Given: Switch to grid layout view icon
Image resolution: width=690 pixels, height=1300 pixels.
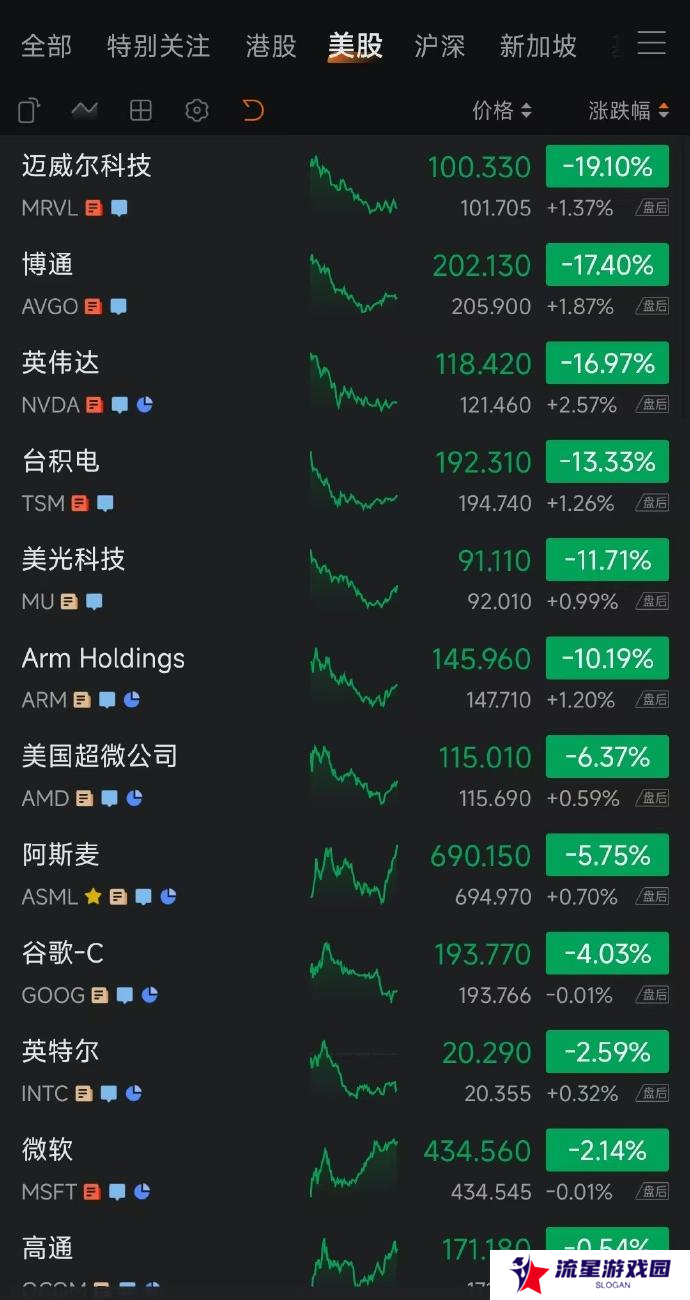Looking at the screenshot, I should [x=141, y=110].
